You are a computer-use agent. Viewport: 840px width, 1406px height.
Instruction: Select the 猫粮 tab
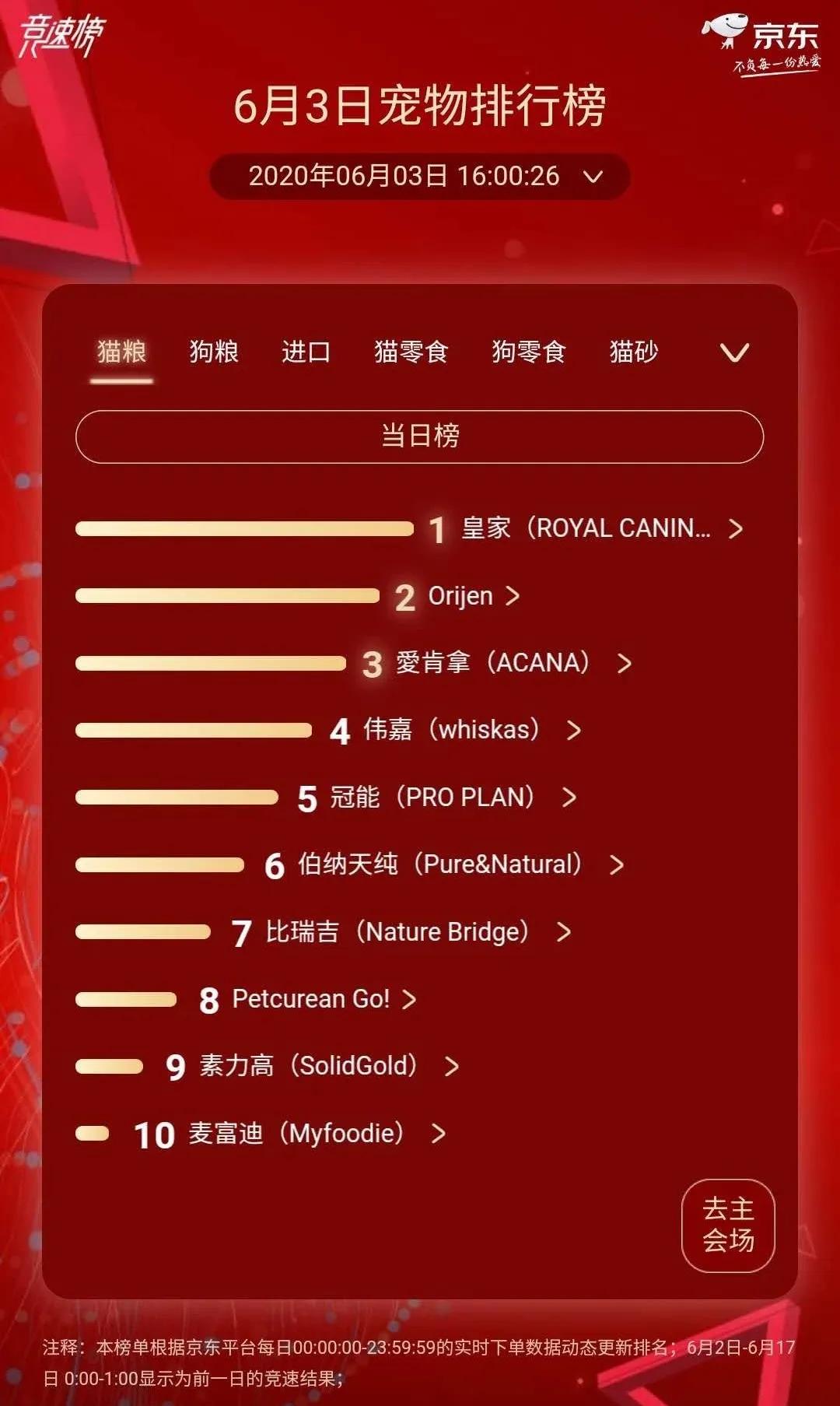pos(121,352)
